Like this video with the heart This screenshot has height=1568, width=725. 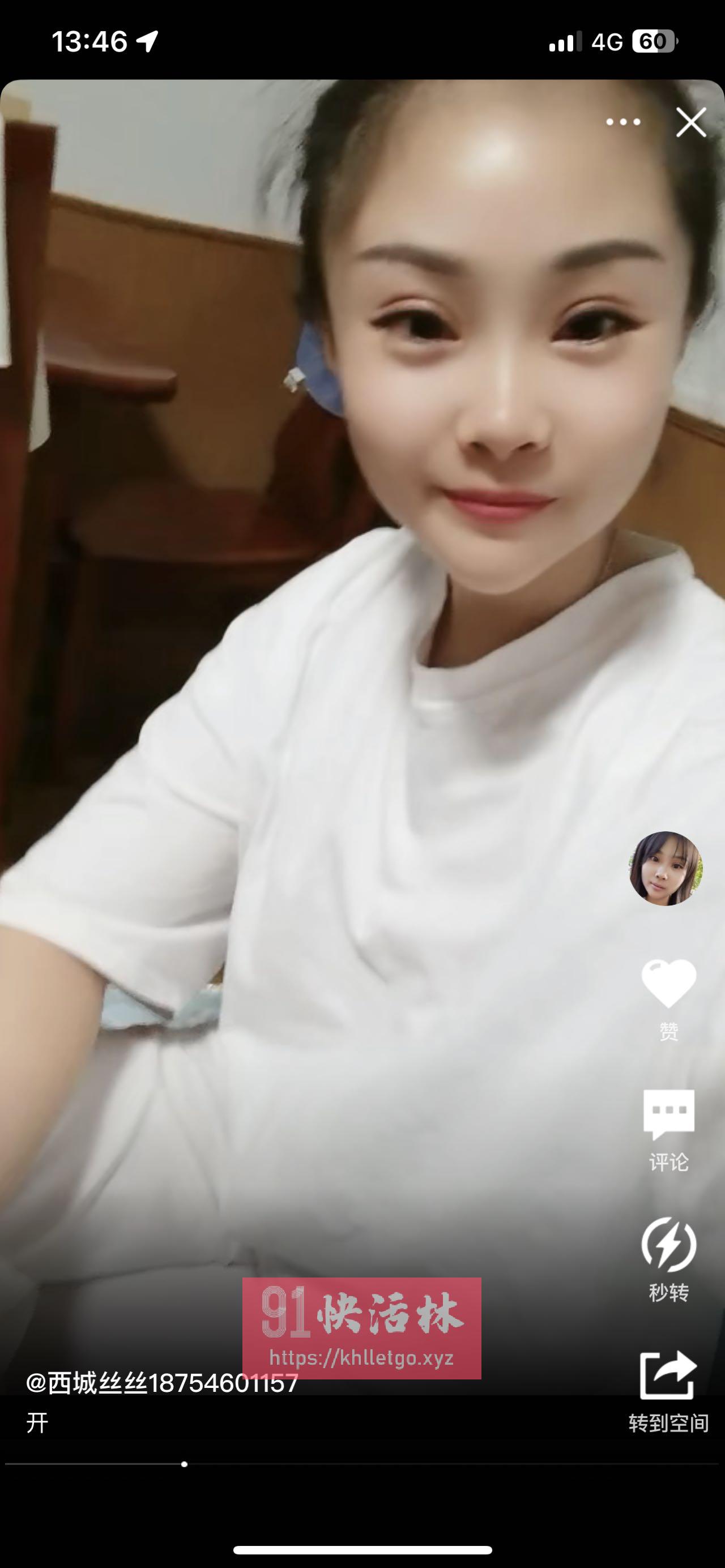(x=668, y=984)
